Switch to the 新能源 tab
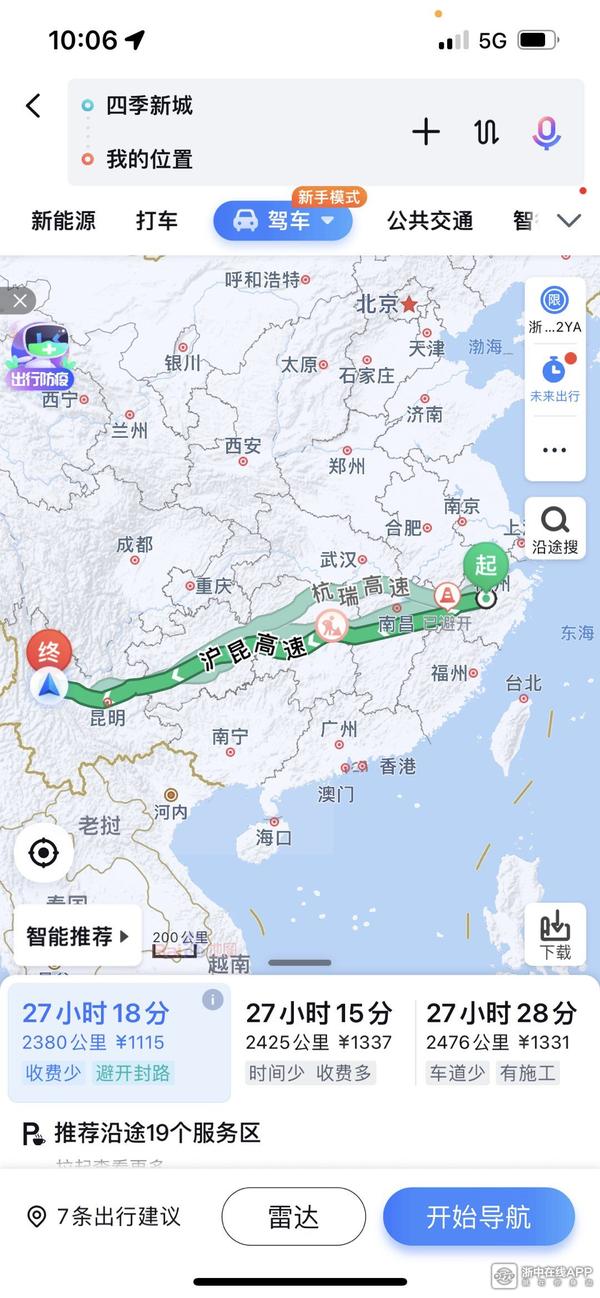Image resolution: width=600 pixels, height=1298 pixels. [63, 221]
